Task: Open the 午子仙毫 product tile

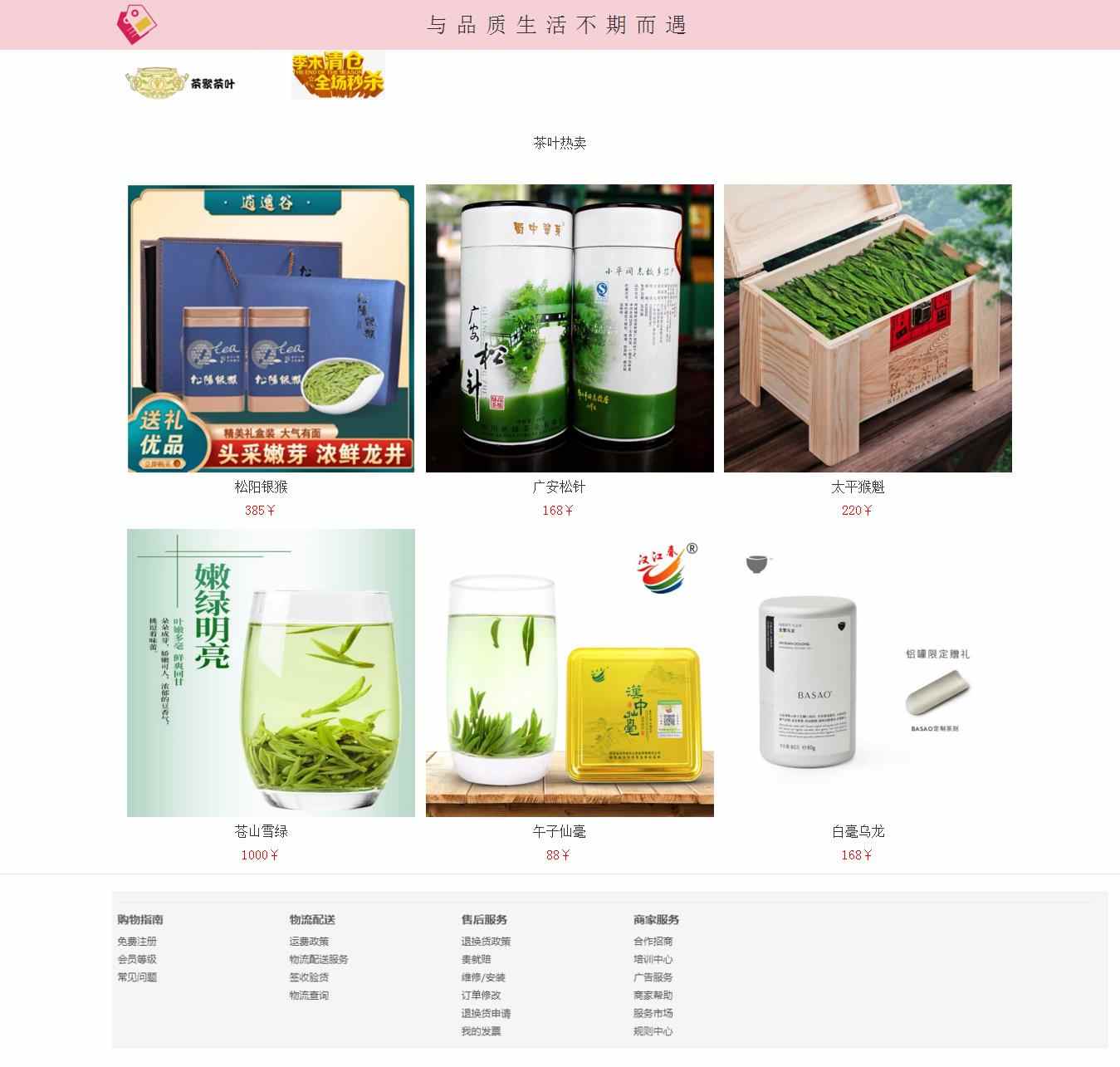Action: pos(570,673)
